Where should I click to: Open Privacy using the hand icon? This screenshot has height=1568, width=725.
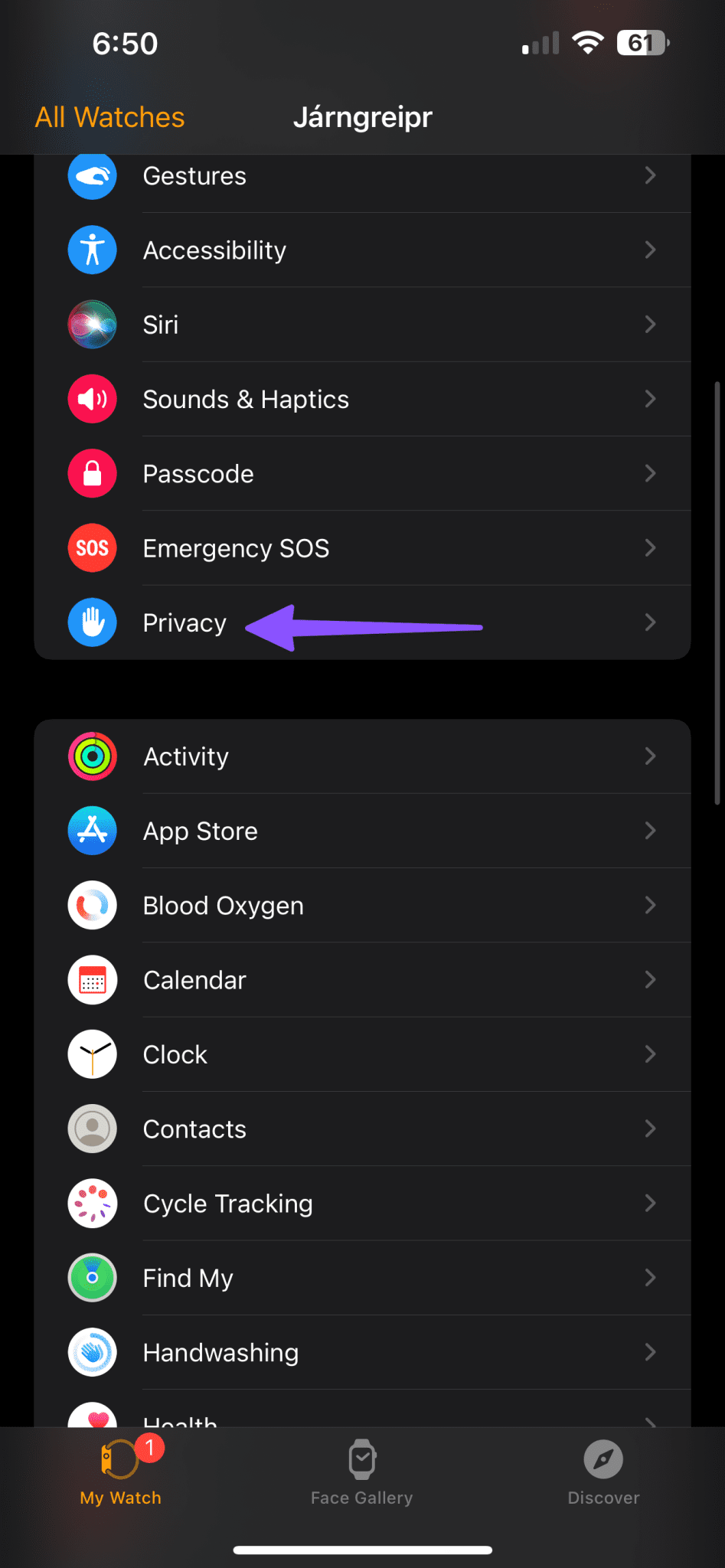(x=92, y=622)
